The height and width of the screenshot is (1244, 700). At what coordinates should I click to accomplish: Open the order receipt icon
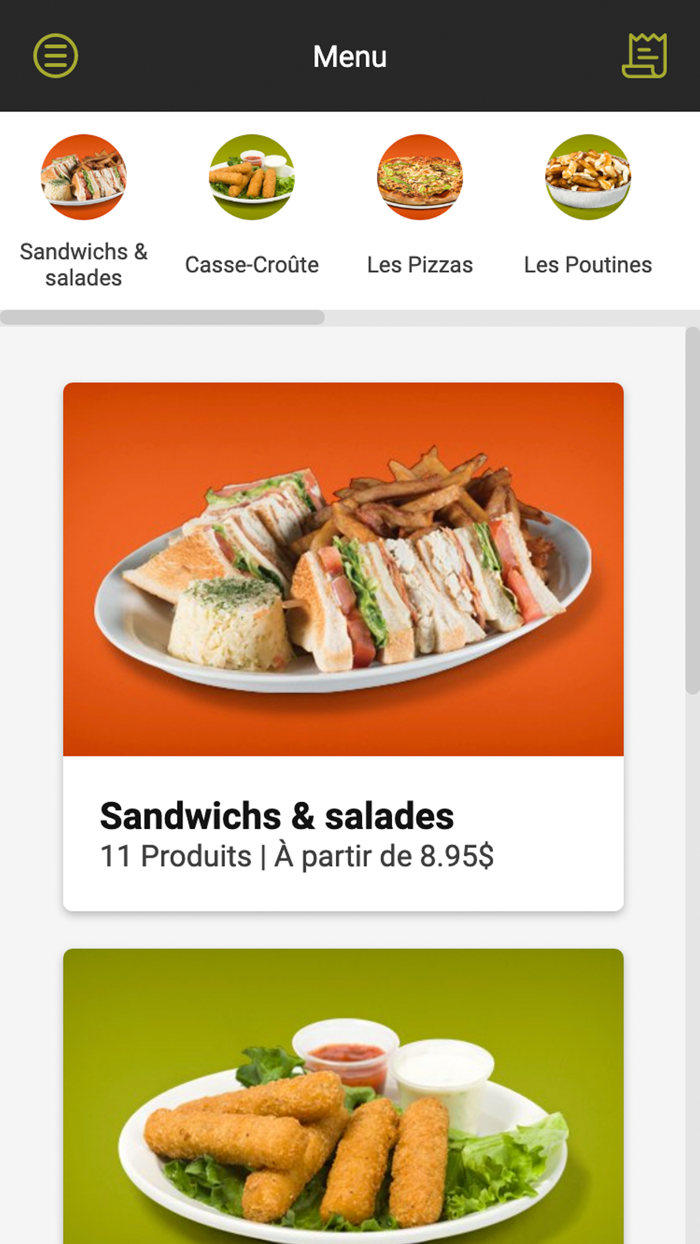[x=644, y=56]
